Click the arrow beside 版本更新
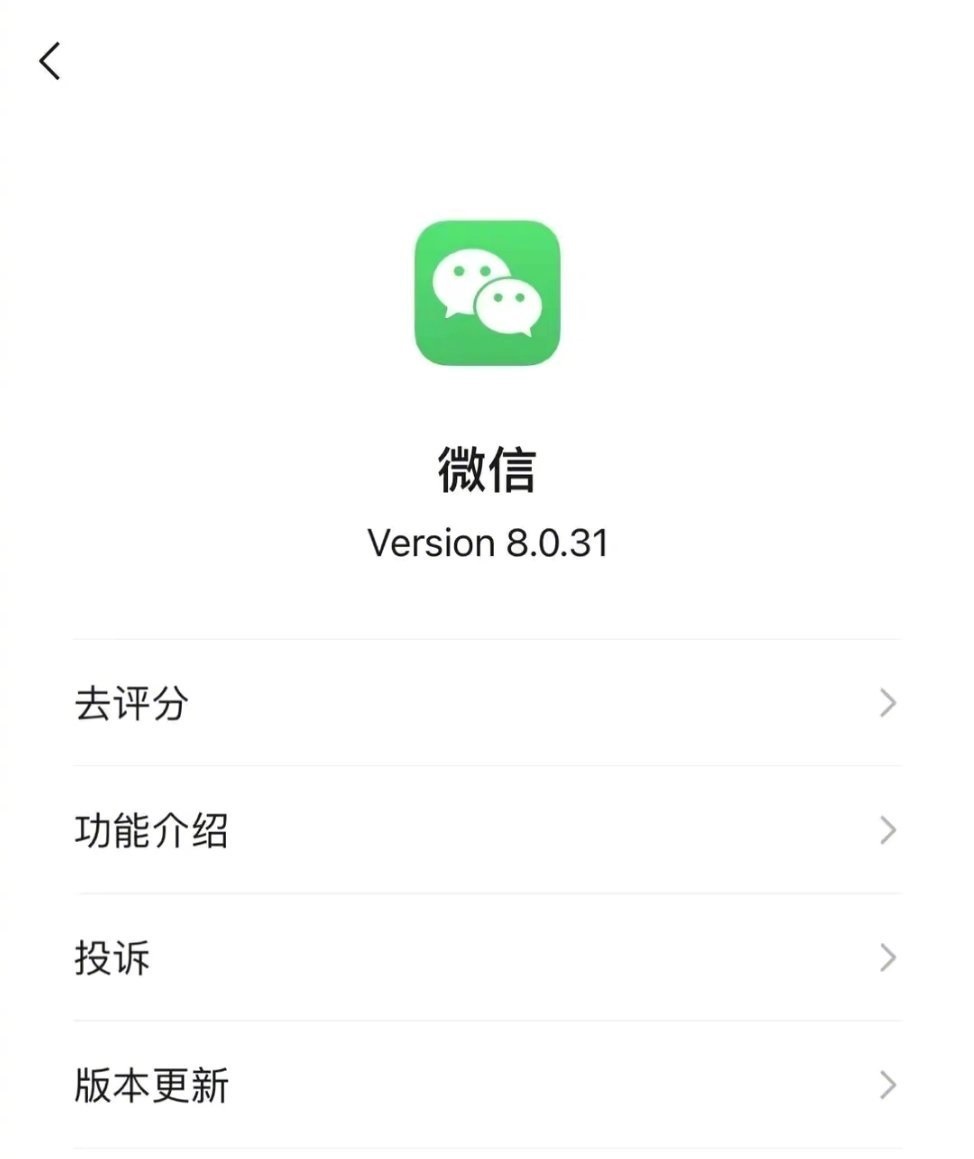This screenshot has height=1159, width=974. tap(886, 1083)
